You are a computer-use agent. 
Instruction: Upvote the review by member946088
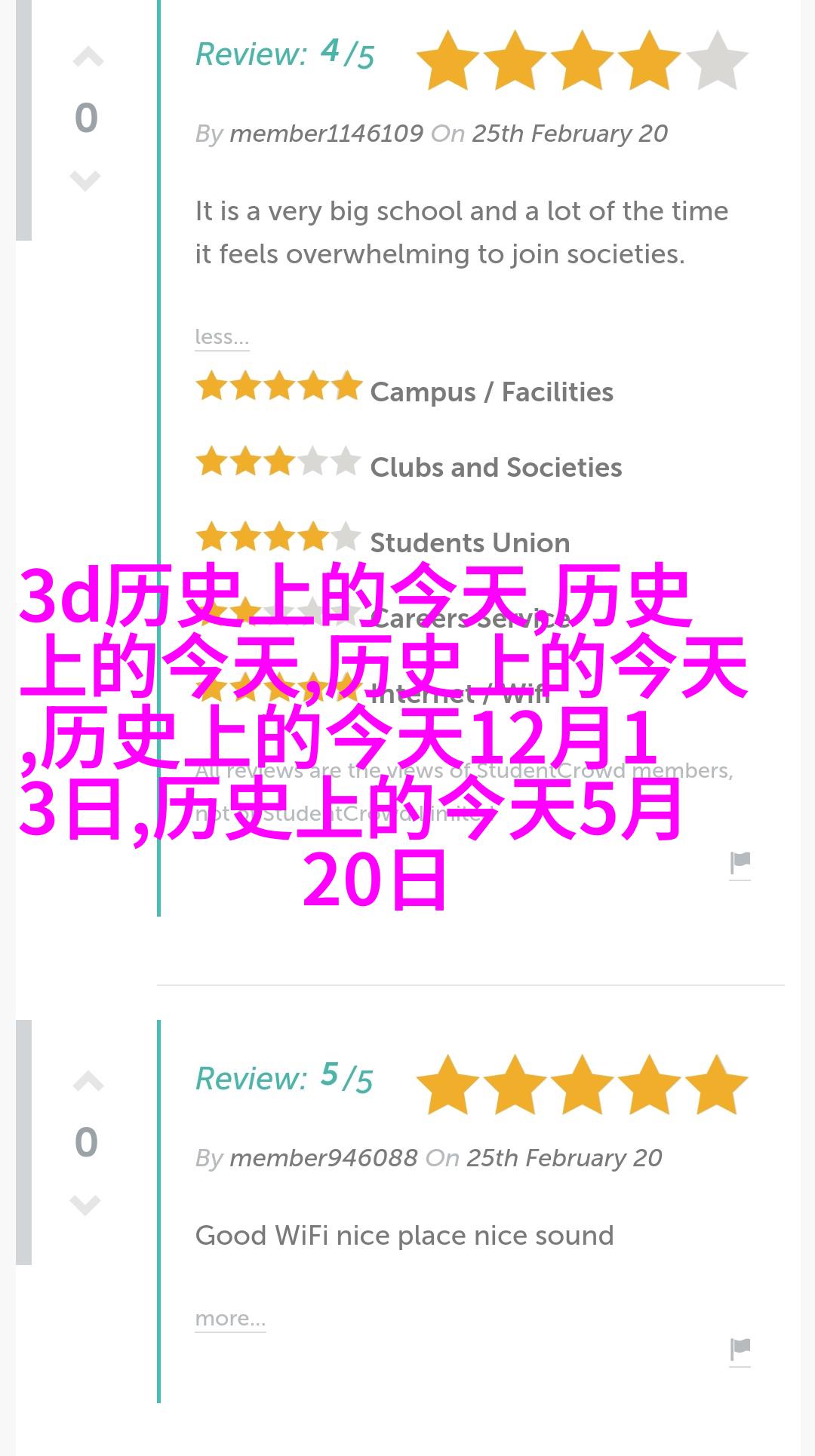coord(88,1083)
